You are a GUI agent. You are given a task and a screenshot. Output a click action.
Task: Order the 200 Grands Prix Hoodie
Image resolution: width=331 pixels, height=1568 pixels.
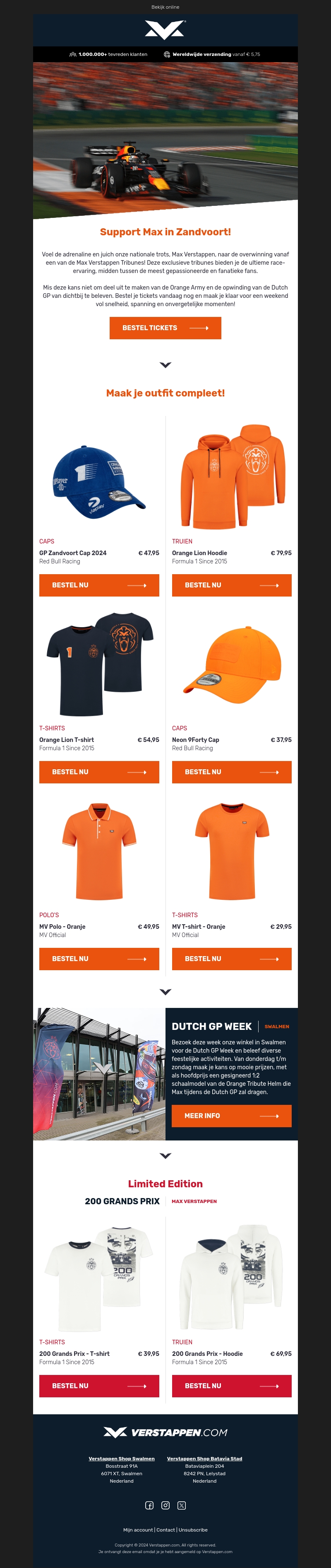231,1386
